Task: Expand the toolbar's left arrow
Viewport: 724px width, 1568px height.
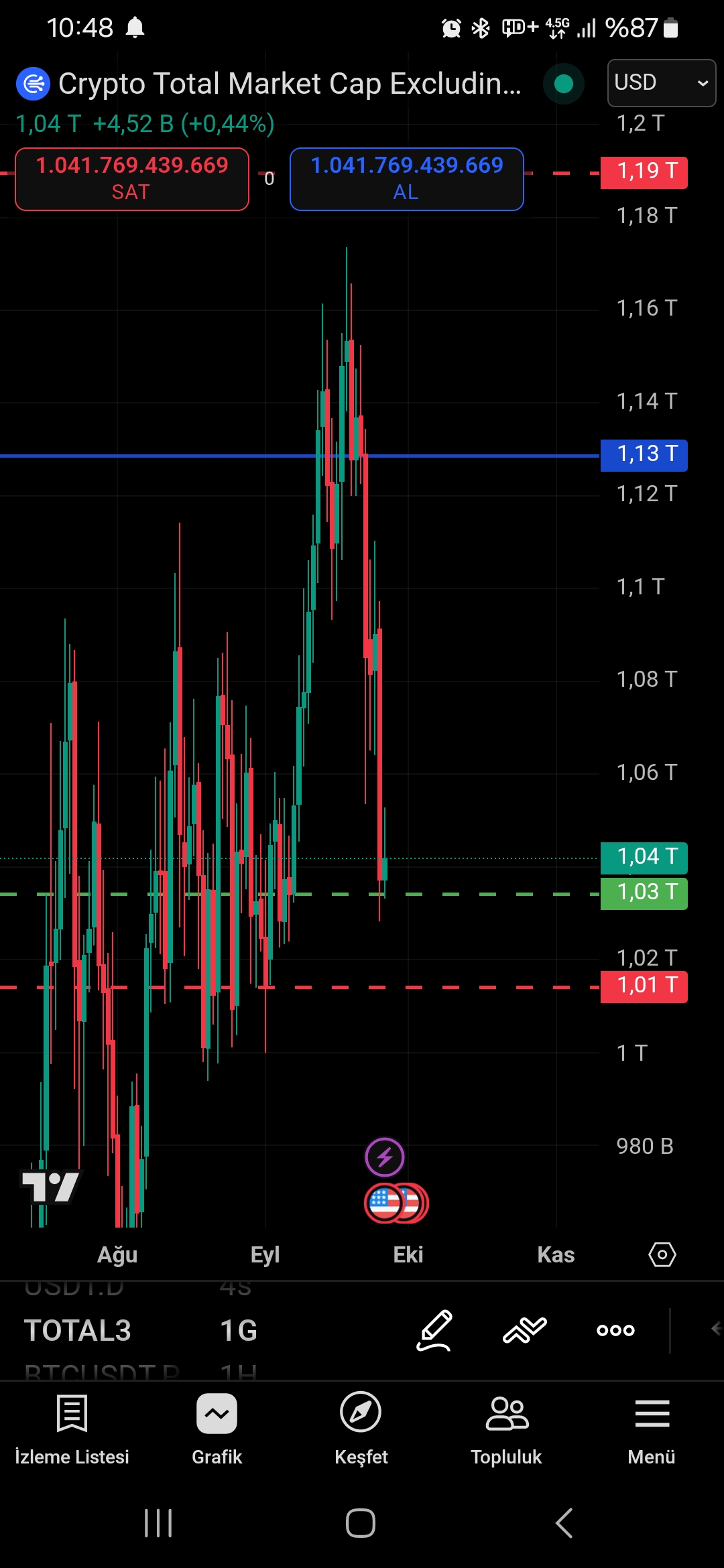Action: coord(715,1329)
